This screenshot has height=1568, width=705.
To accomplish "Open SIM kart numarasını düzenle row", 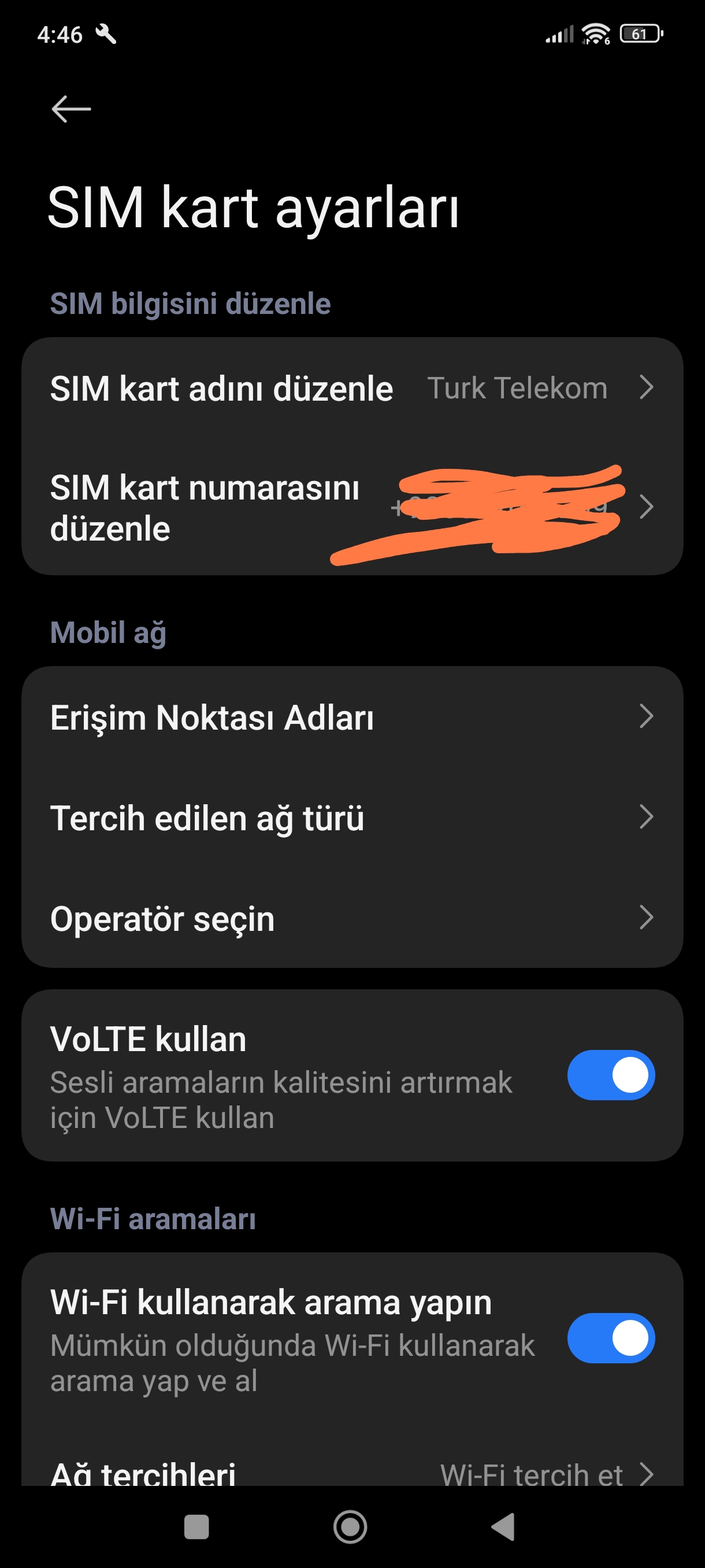I will [x=352, y=507].
